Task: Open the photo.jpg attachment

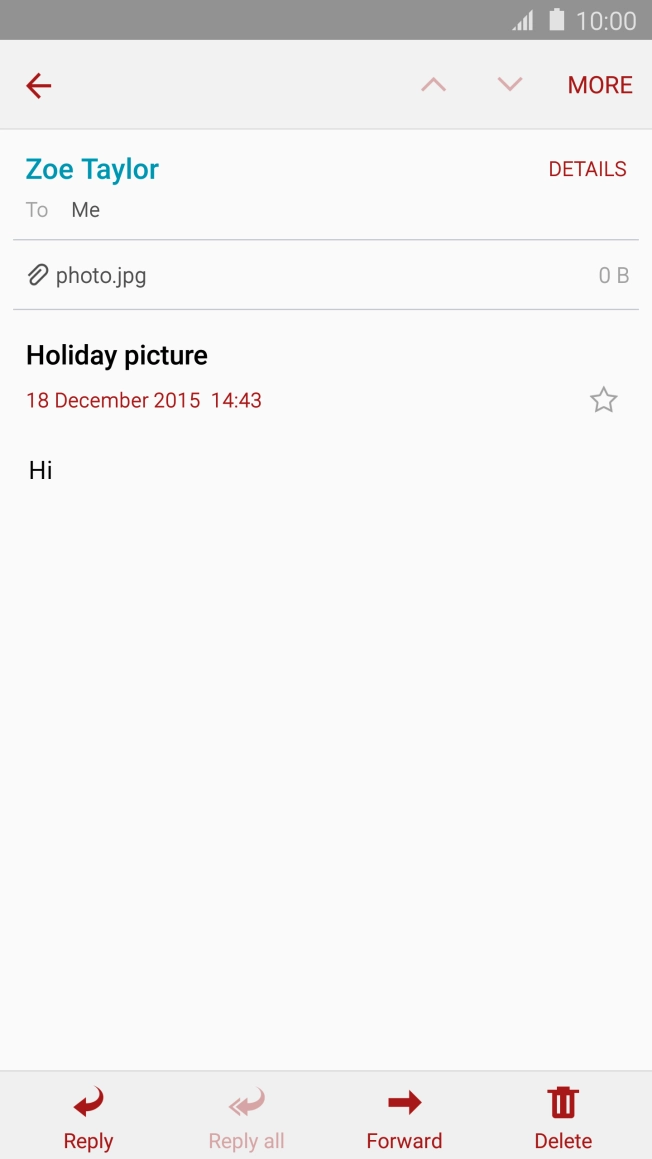Action: 100,275
